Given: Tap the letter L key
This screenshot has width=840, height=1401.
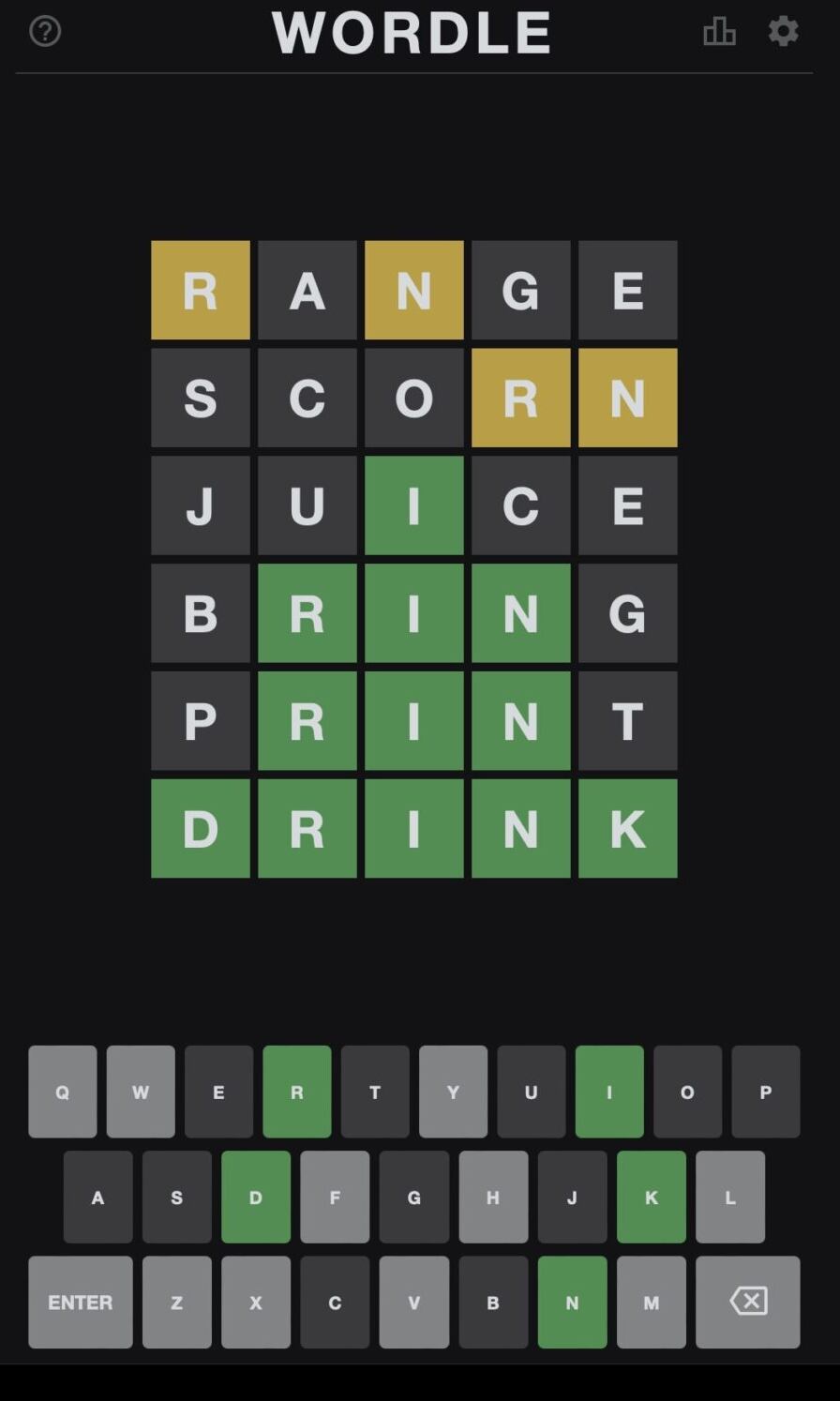Looking at the screenshot, I should 730,1197.
